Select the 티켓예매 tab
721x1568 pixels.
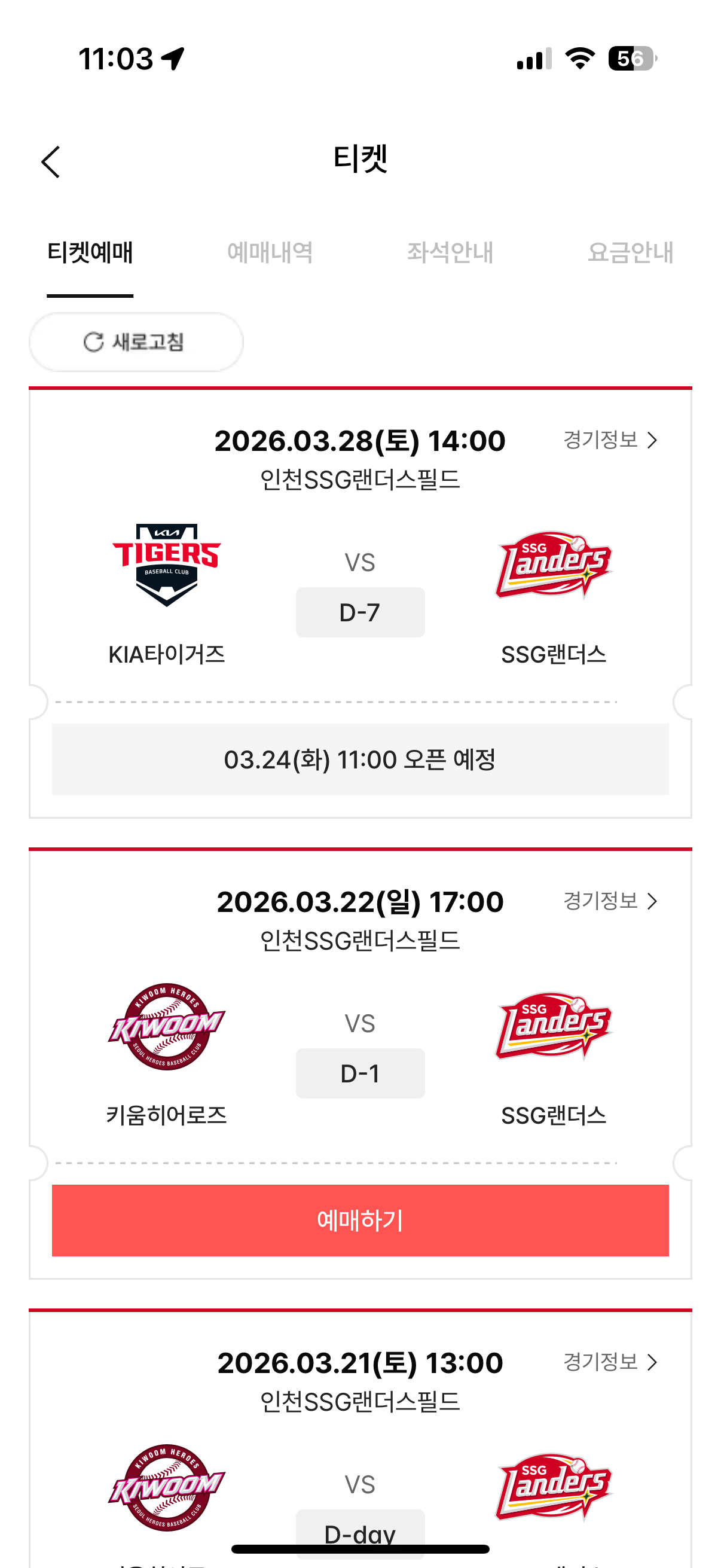pos(90,252)
